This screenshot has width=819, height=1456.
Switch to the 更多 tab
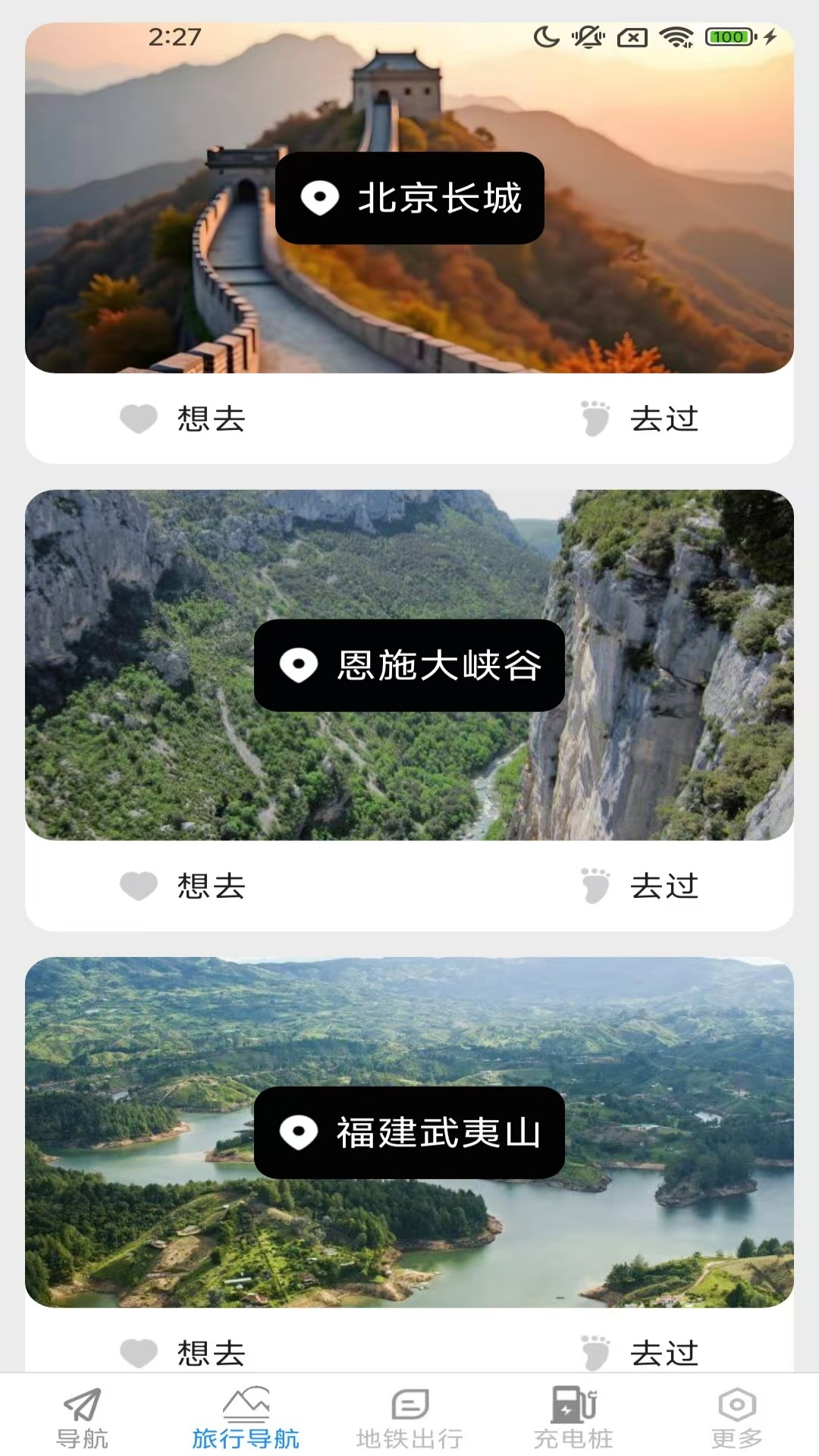coord(736,1417)
